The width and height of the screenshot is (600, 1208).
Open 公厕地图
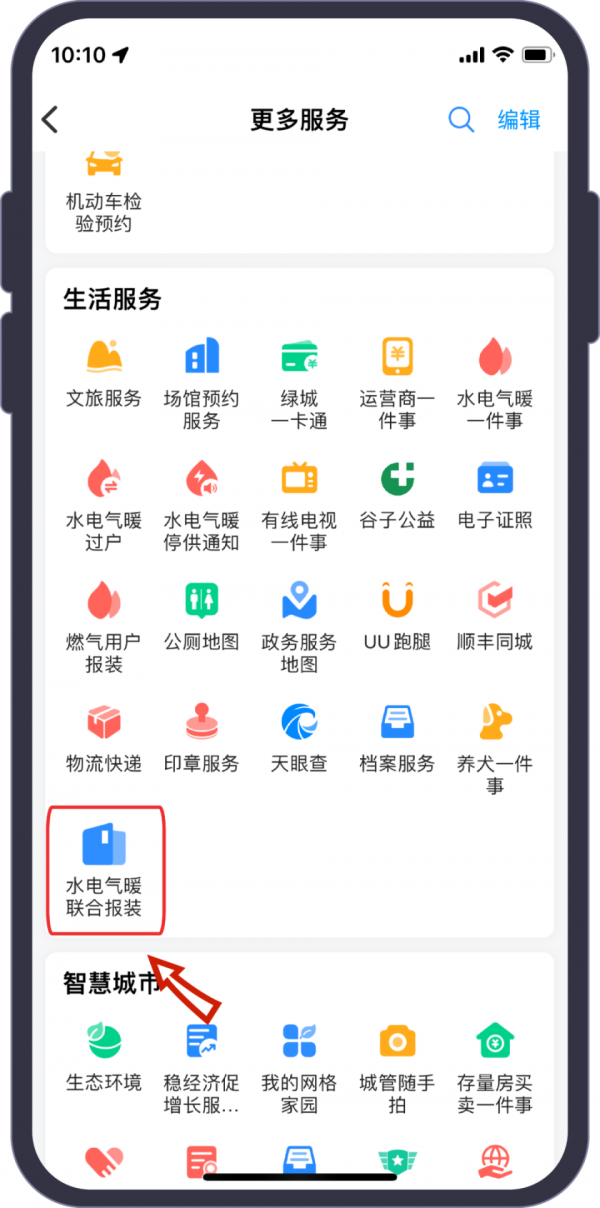coord(201,617)
